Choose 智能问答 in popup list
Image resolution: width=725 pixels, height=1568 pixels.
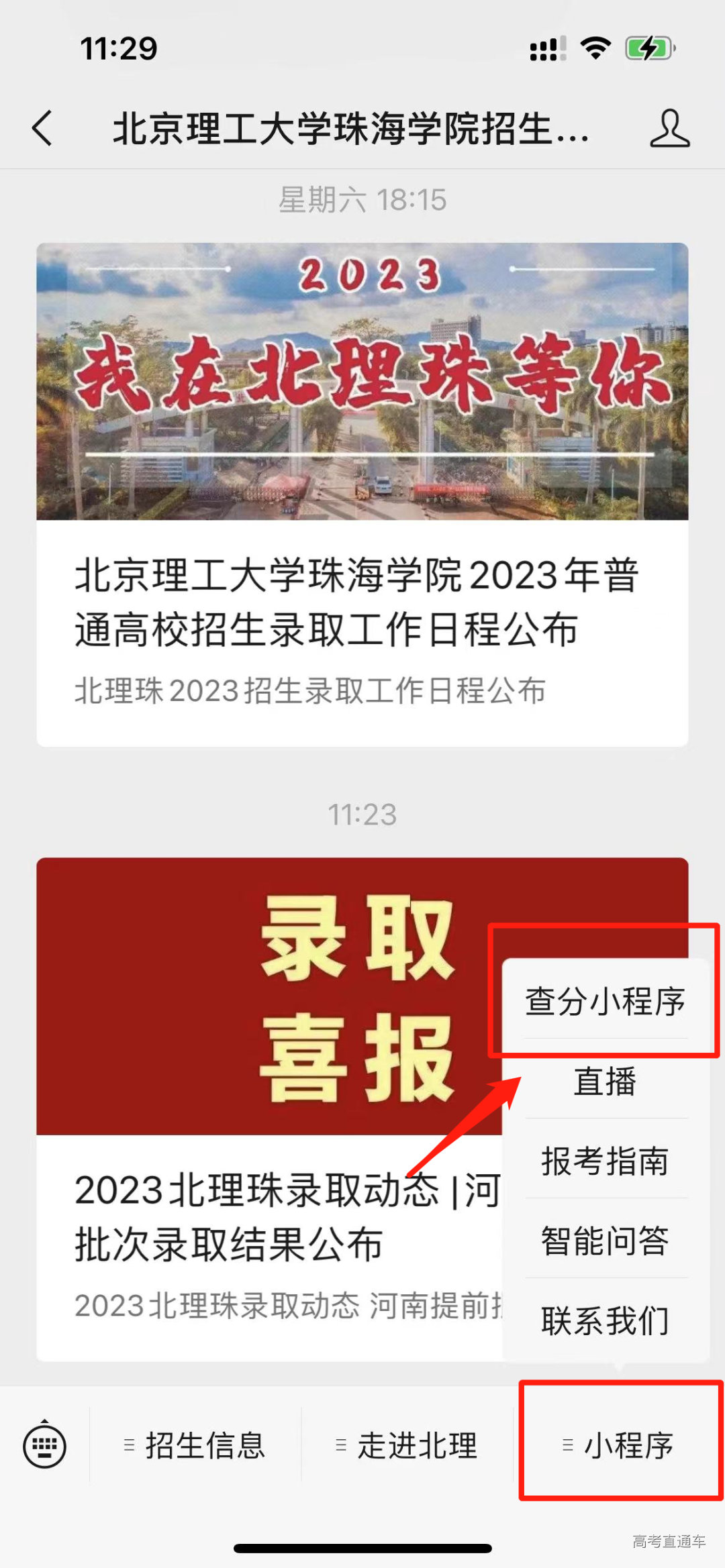click(x=603, y=1241)
